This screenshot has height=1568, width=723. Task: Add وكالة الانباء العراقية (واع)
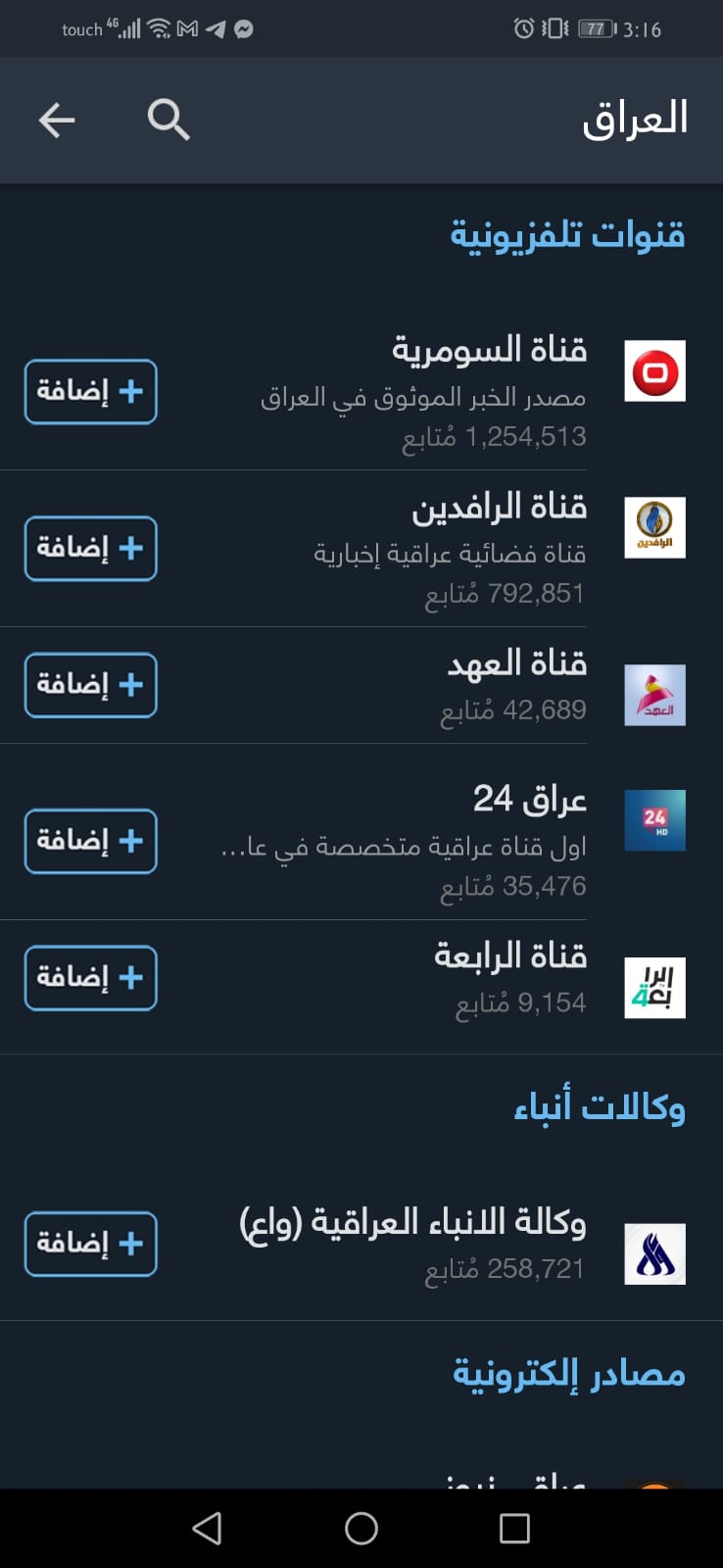pyautogui.click(x=90, y=1243)
